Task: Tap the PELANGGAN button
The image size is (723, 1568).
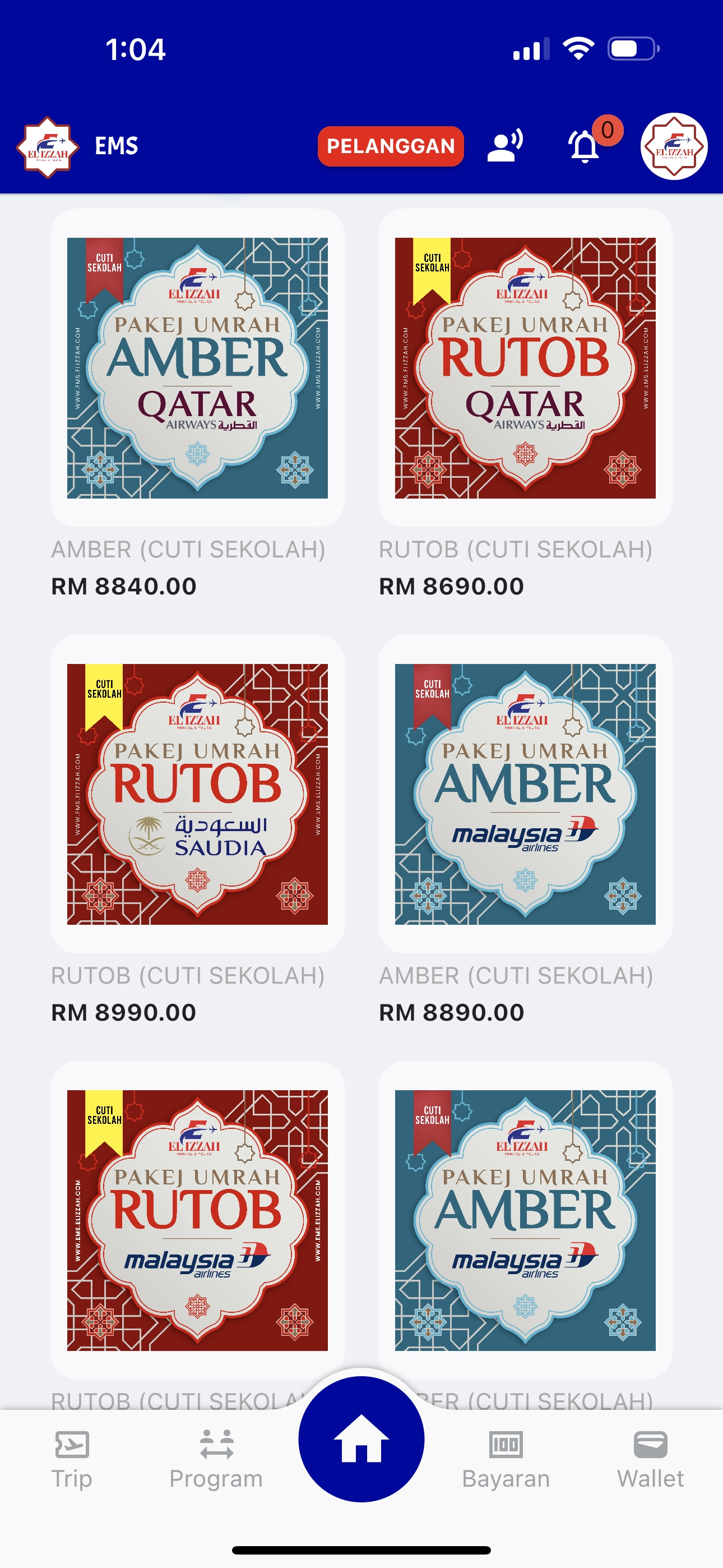Action: (390, 146)
